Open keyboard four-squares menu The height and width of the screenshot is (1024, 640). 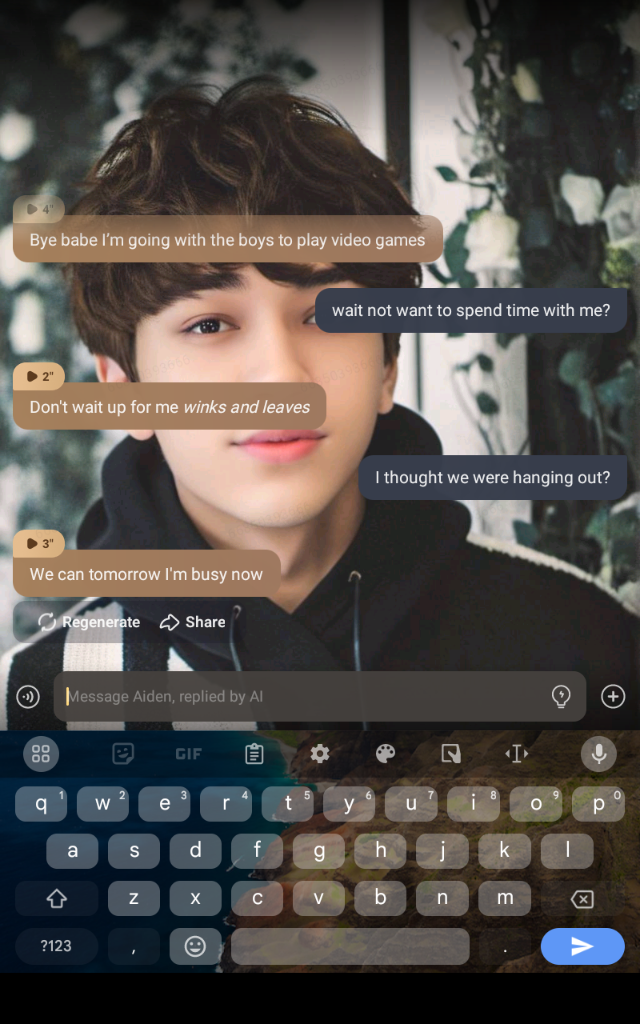click(x=41, y=754)
